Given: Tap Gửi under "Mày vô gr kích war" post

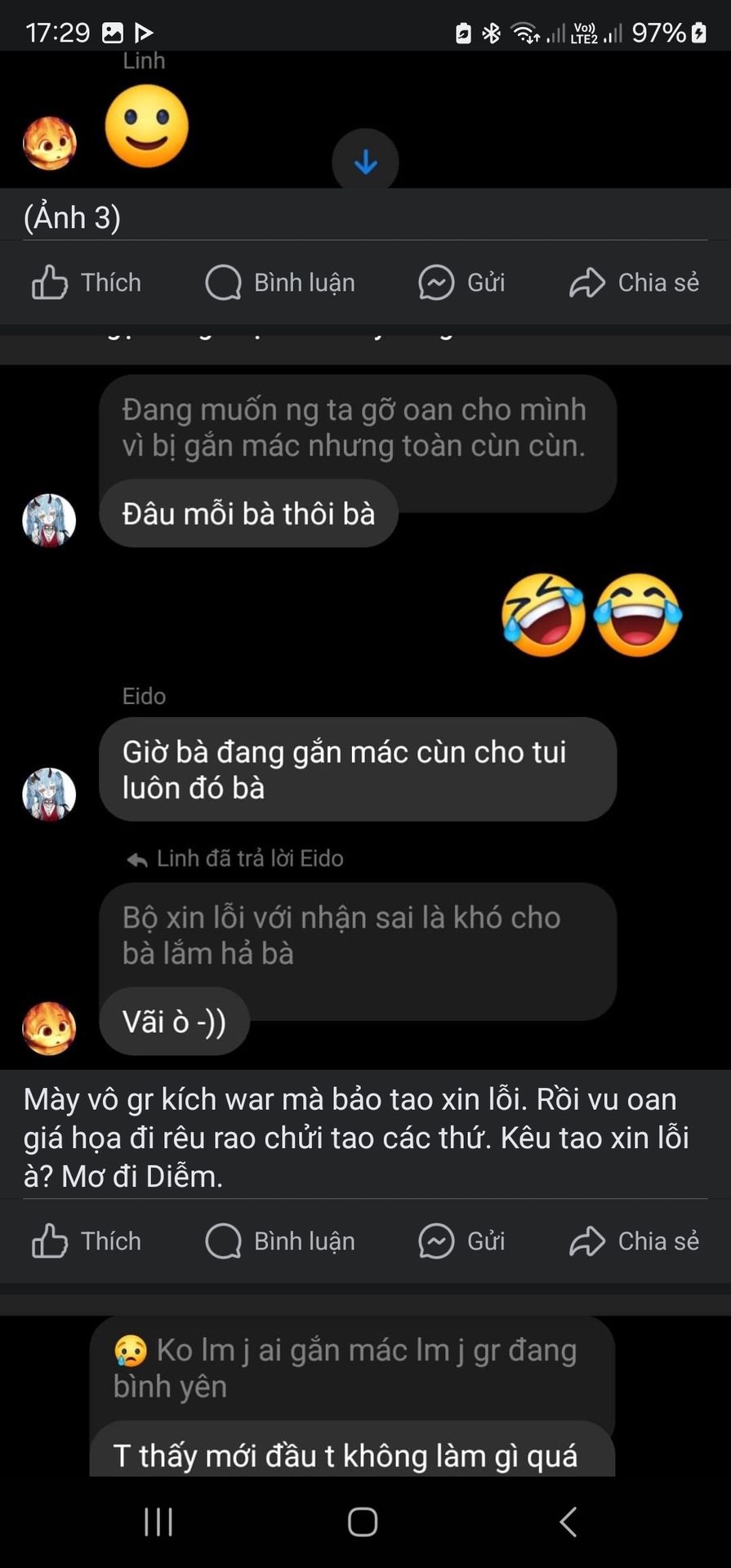Looking at the screenshot, I should point(461,1241).
